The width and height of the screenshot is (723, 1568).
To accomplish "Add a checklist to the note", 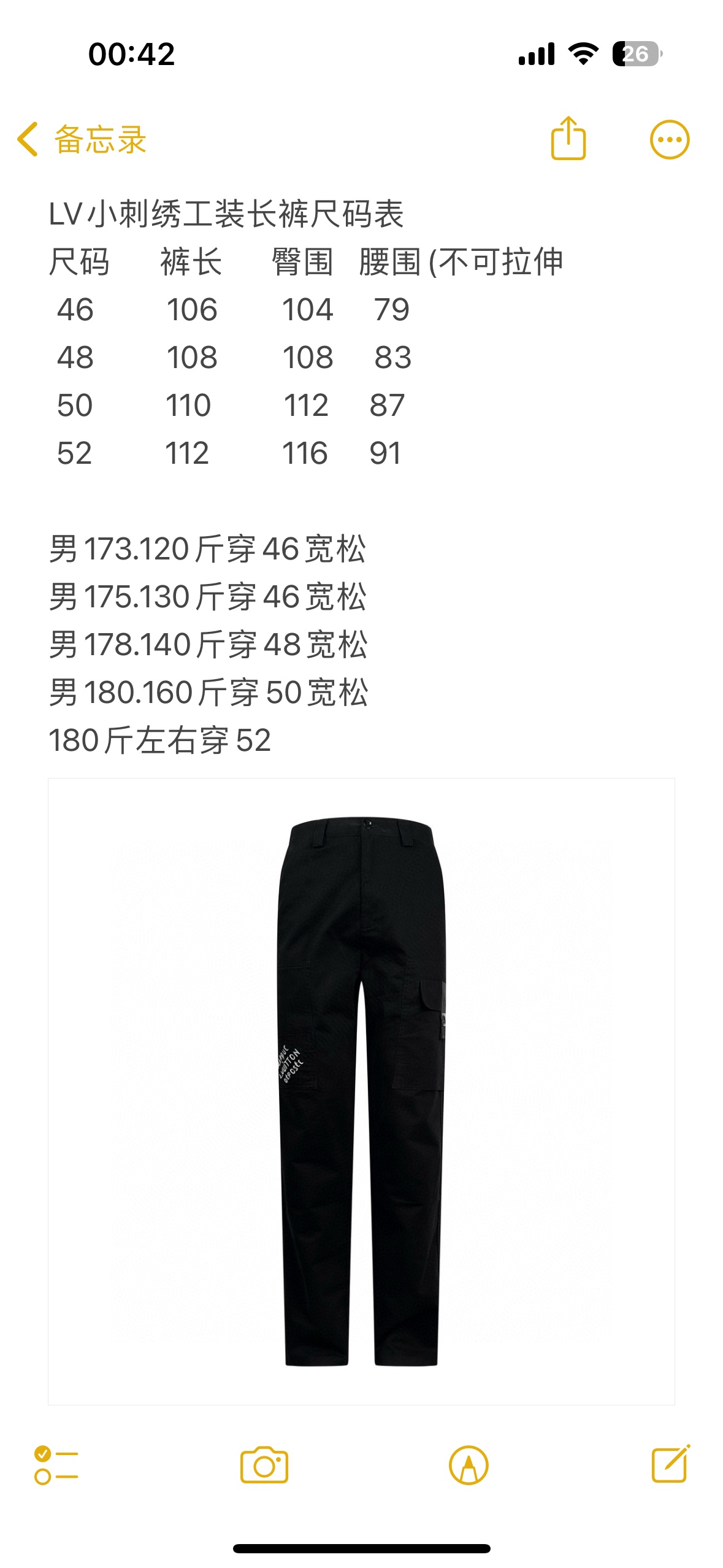I will [56, 1465].
